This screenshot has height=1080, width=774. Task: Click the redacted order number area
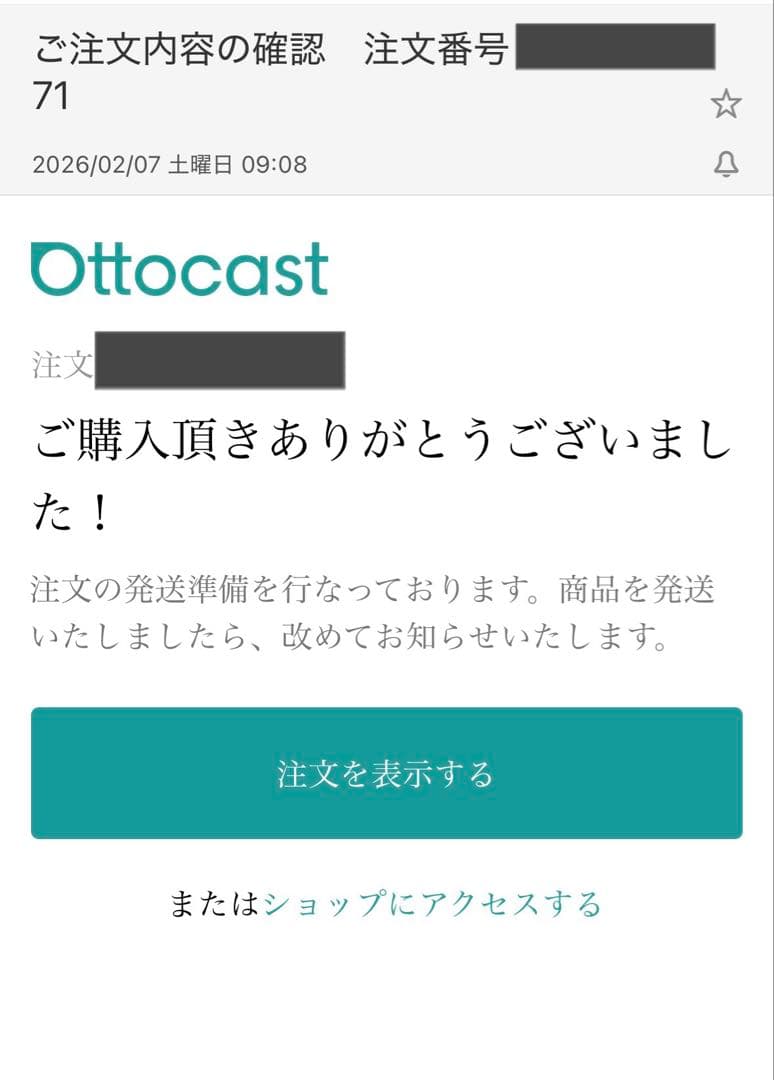pos(222,358)
